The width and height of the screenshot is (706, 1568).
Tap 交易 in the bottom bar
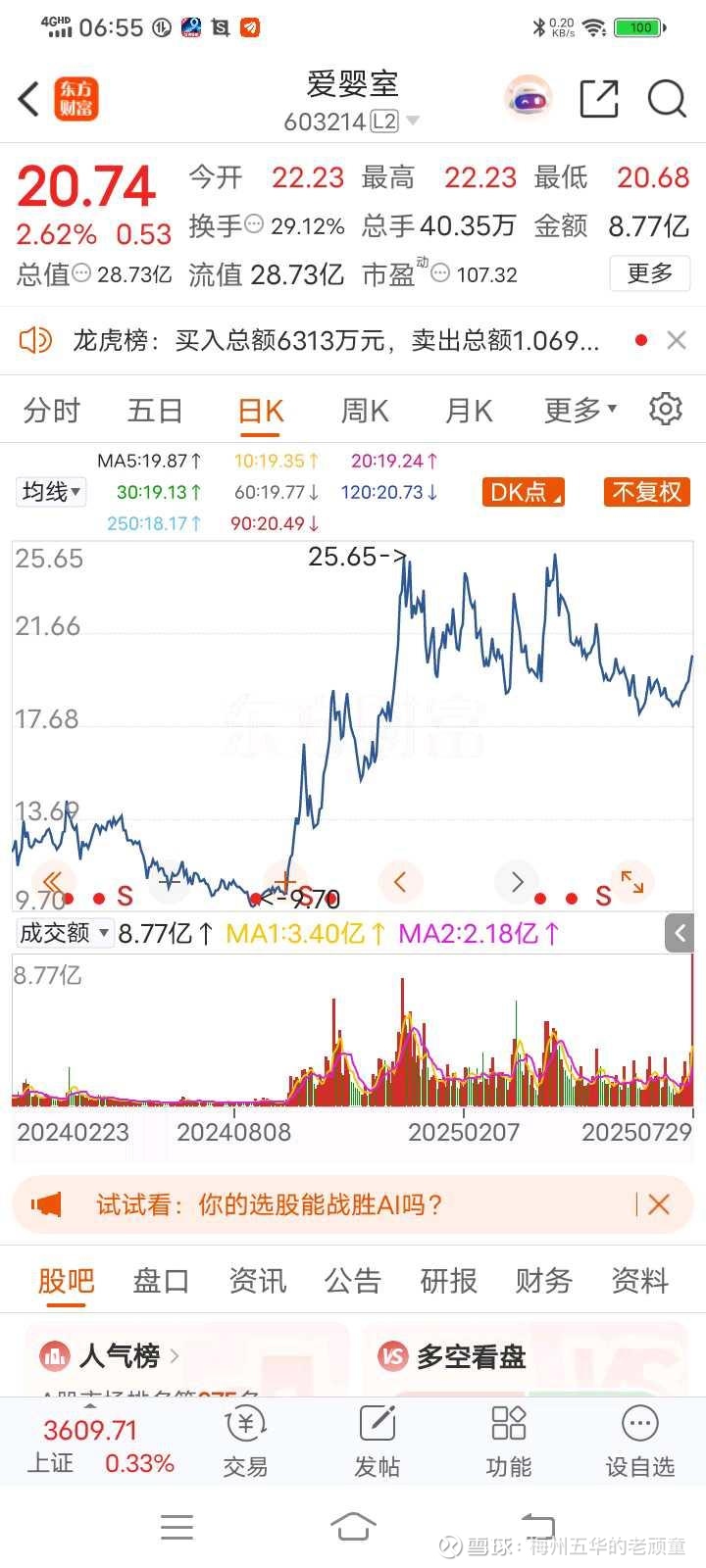245,1442
